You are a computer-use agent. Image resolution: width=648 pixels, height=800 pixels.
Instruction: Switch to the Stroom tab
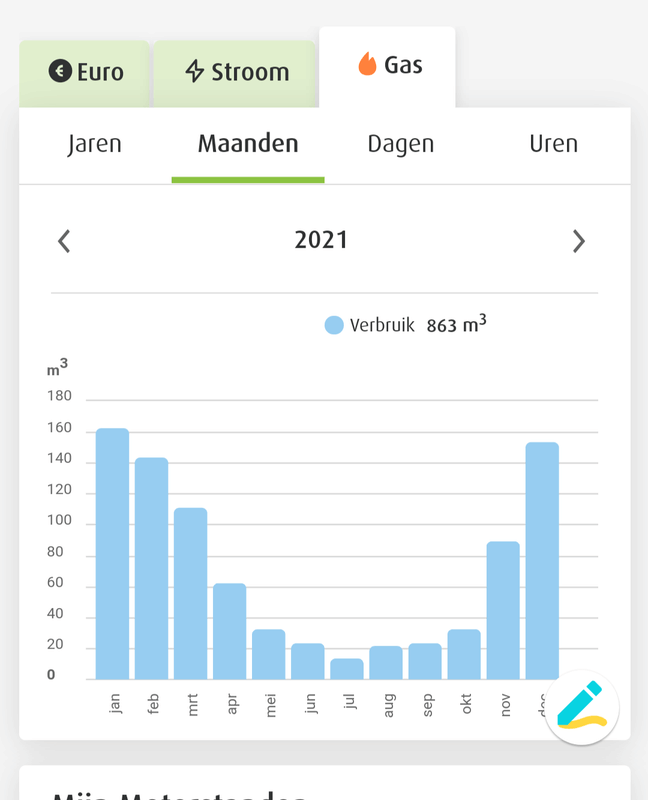point(237,72)
